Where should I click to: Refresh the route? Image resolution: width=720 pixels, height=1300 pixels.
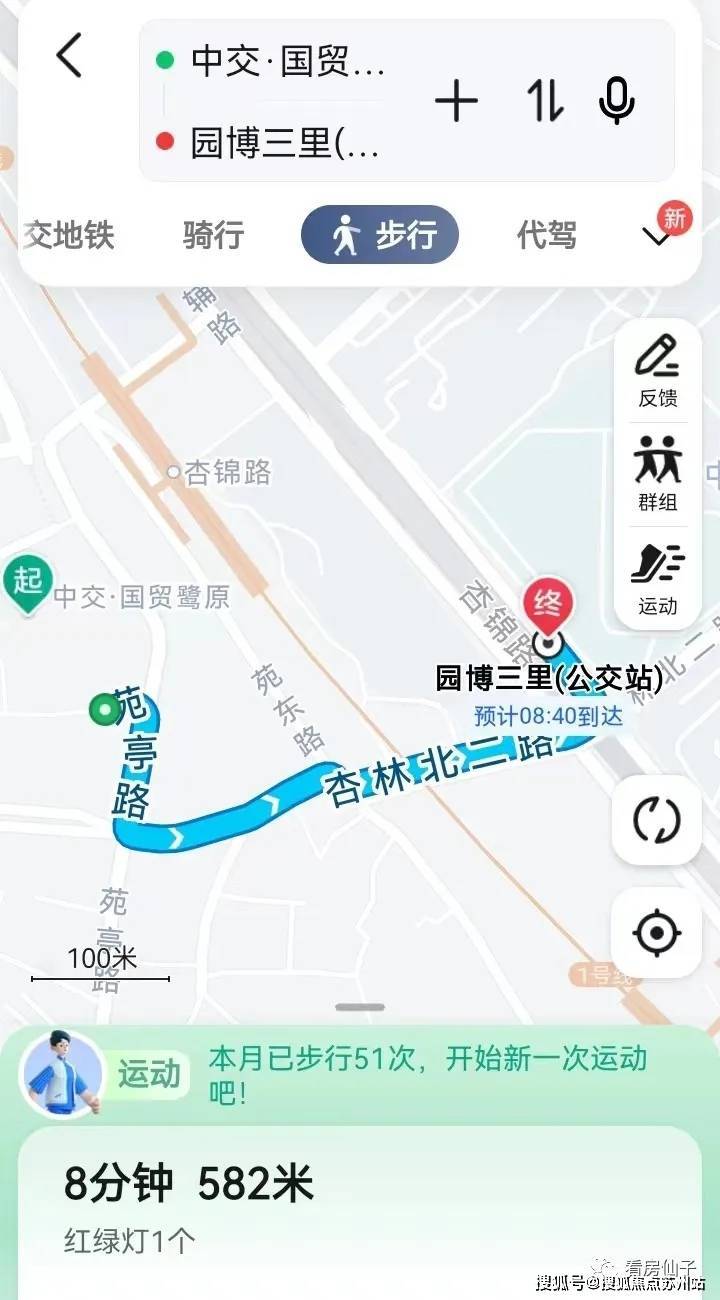click(x=657, y=820)
